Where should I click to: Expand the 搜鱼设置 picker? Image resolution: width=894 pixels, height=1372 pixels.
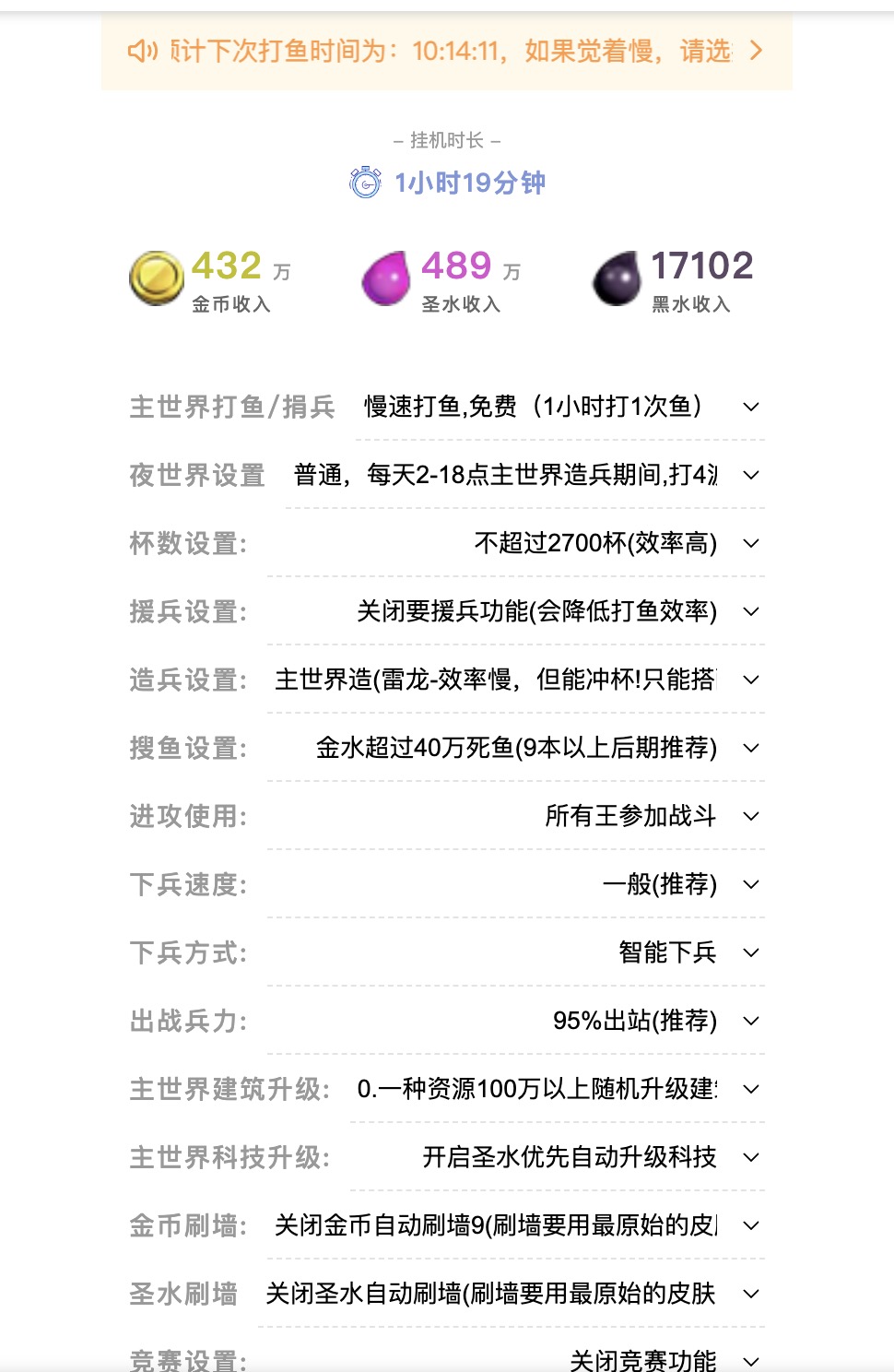[x=533, y=748]
